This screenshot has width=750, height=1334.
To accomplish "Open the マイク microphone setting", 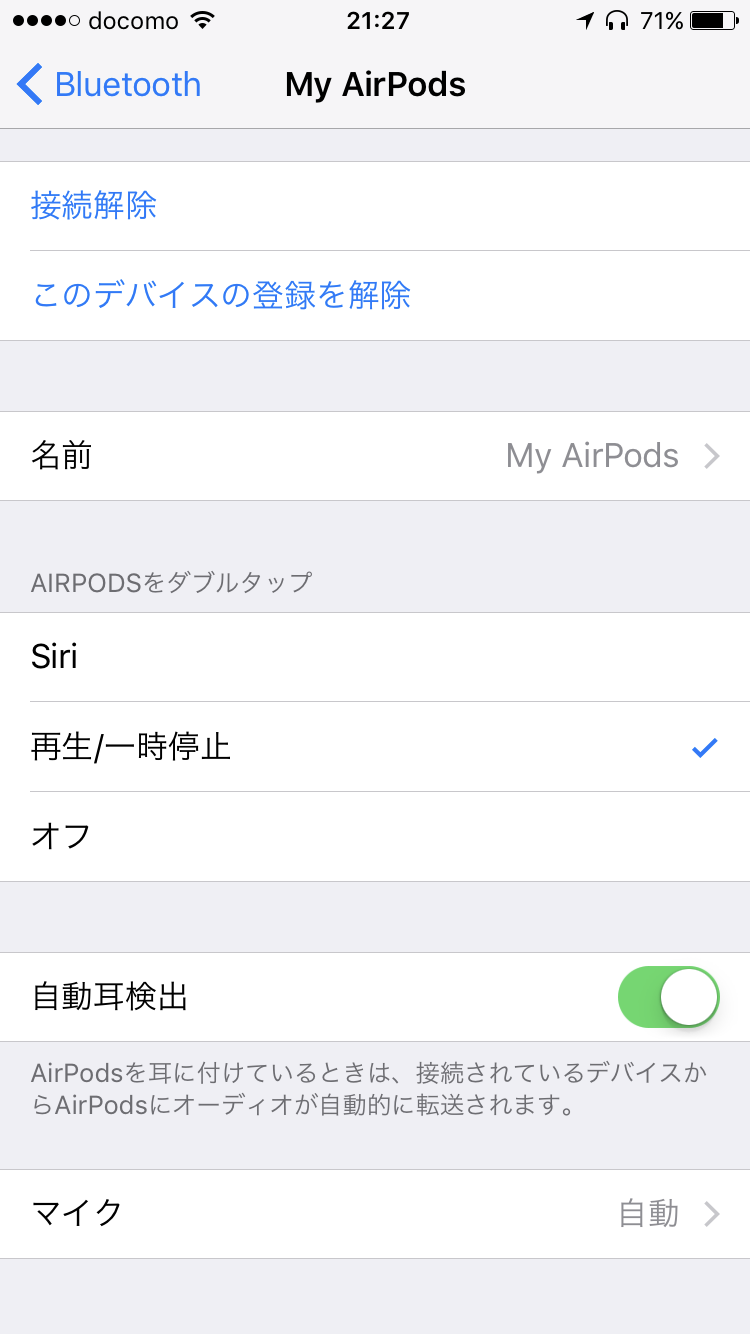I will 375,1214.
